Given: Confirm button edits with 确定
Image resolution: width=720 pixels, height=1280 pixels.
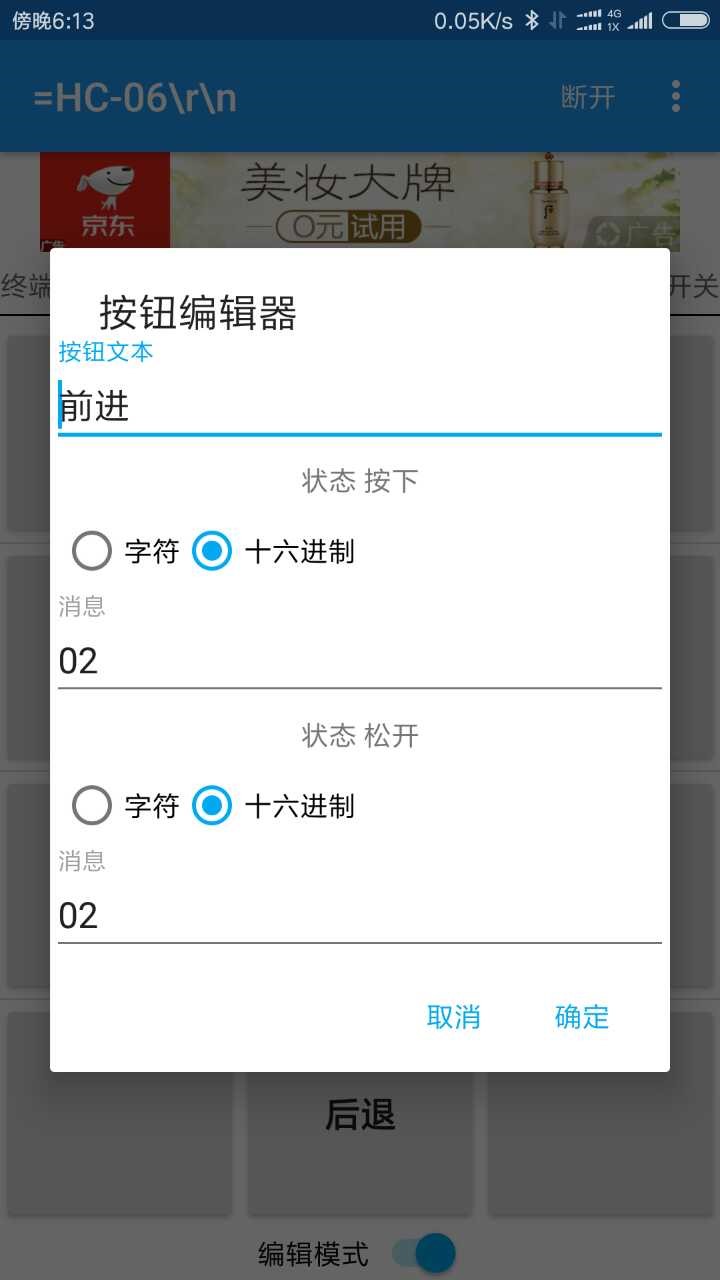Looking at the screenshot, I should pyautogui.click(x=582, y=1017).
